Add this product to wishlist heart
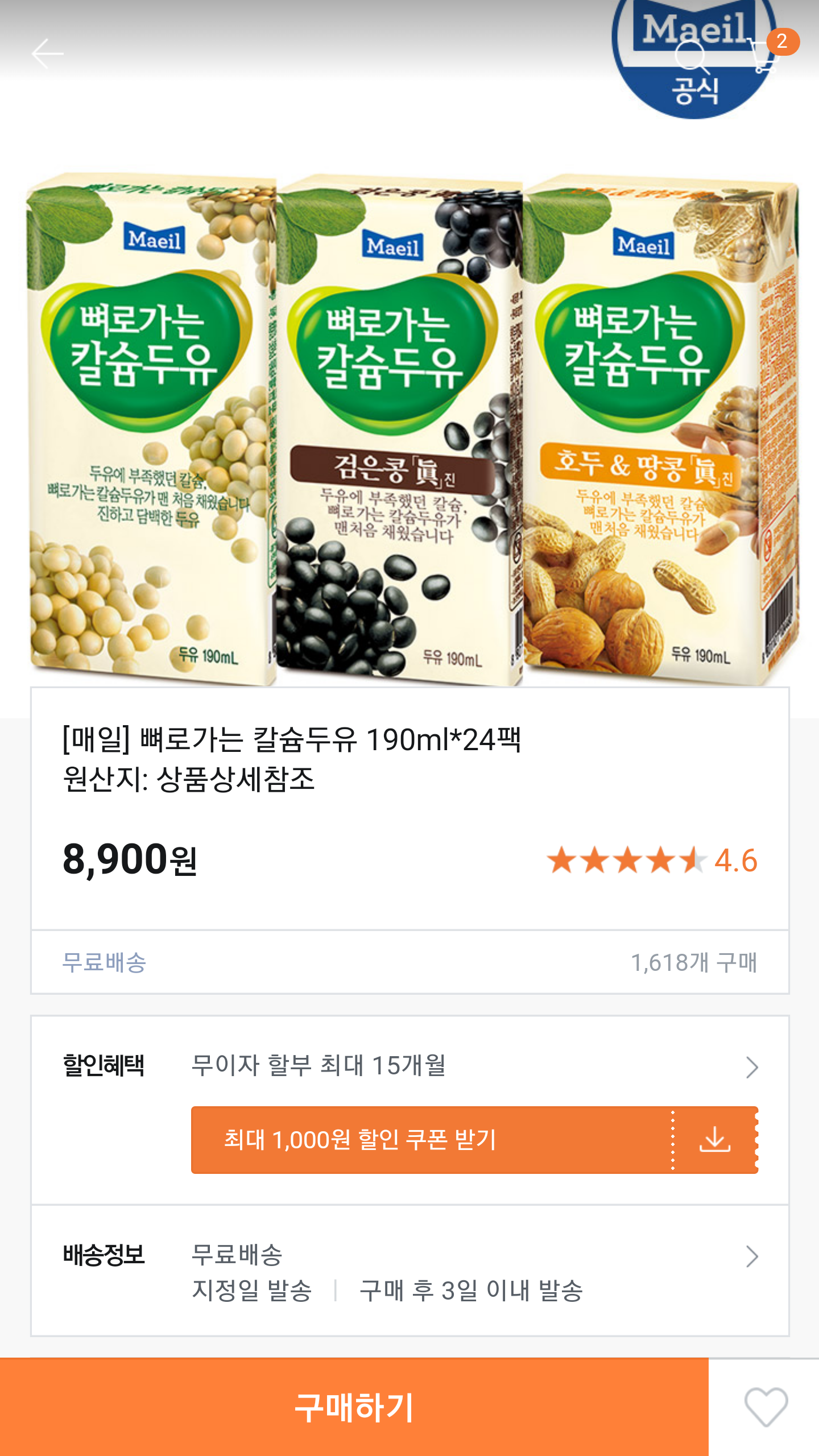The image size is (819, 1456). (x=766, y=1407)
